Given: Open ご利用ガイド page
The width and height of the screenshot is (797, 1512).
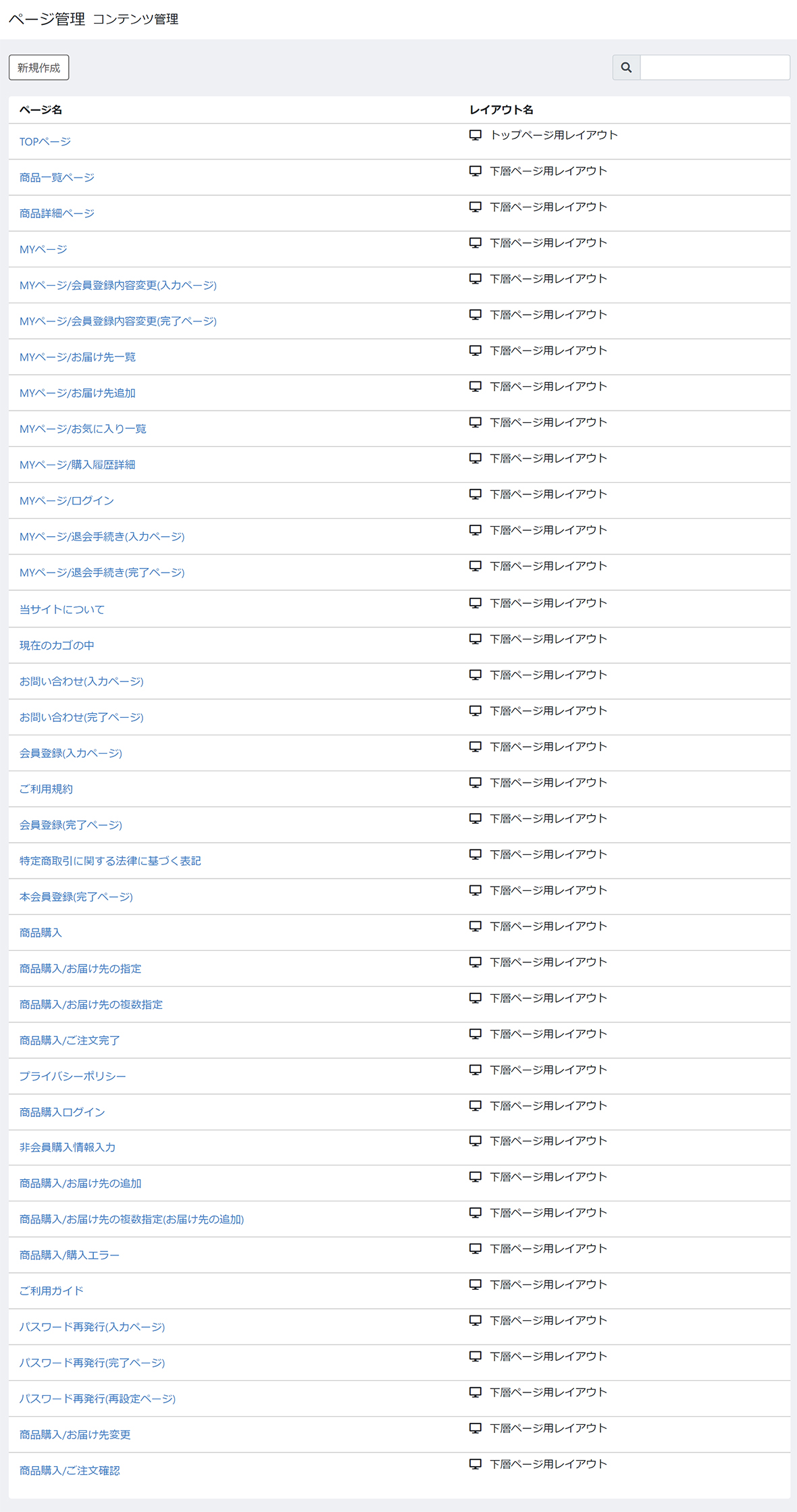Looking at the screenshot, I should click(x=51, y=1291).
